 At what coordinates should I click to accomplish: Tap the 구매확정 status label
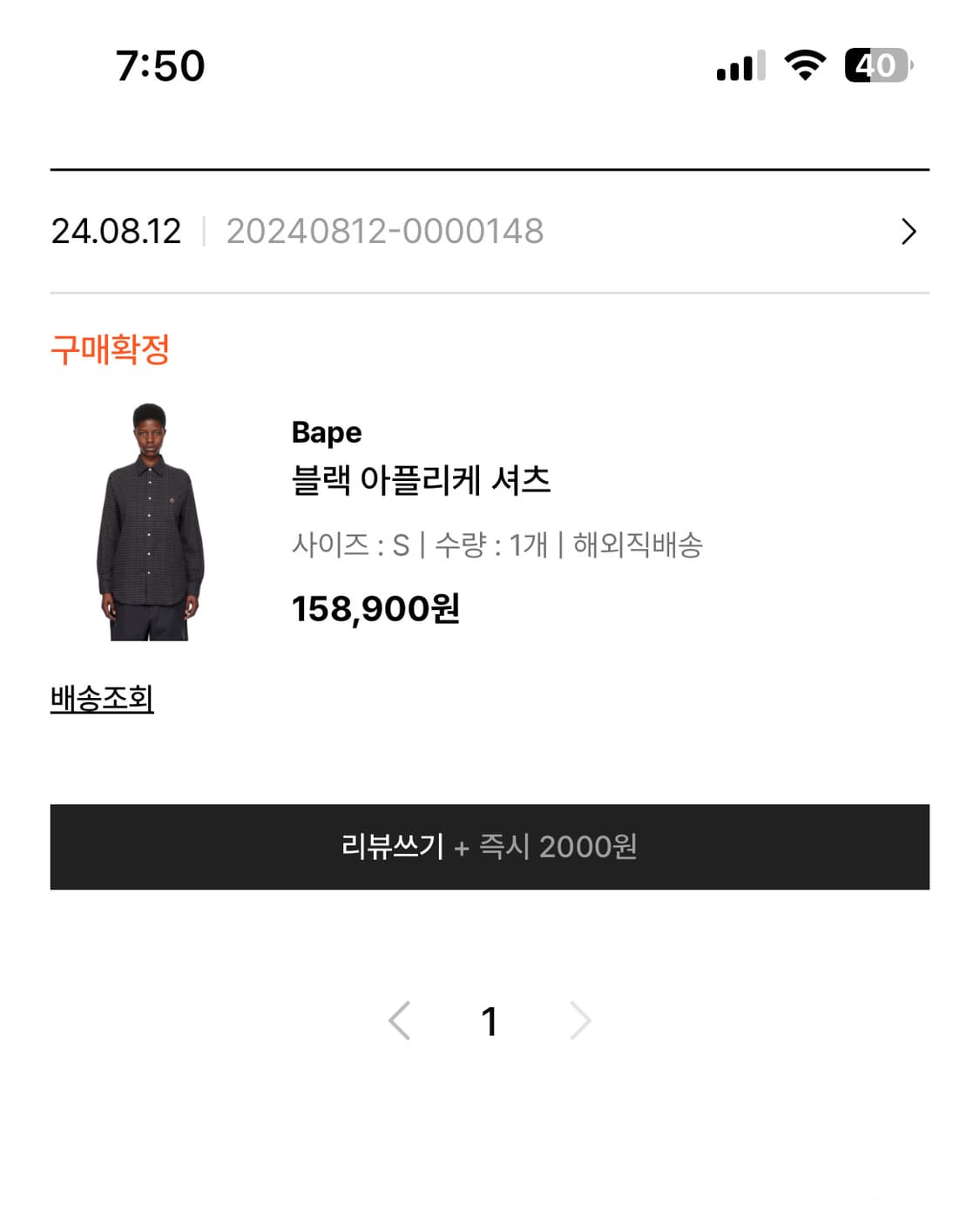click(112, 350)
